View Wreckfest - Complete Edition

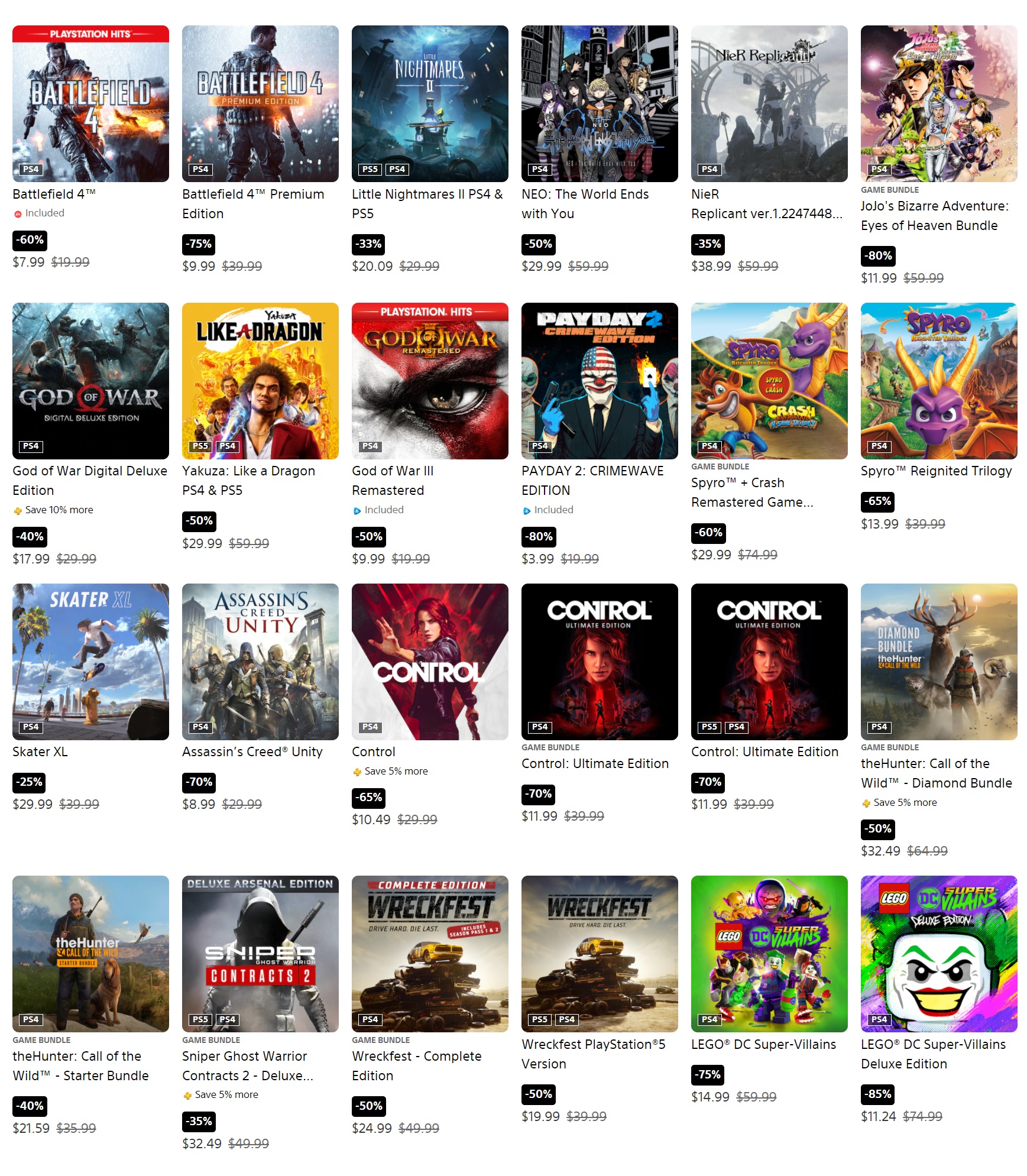430,954
